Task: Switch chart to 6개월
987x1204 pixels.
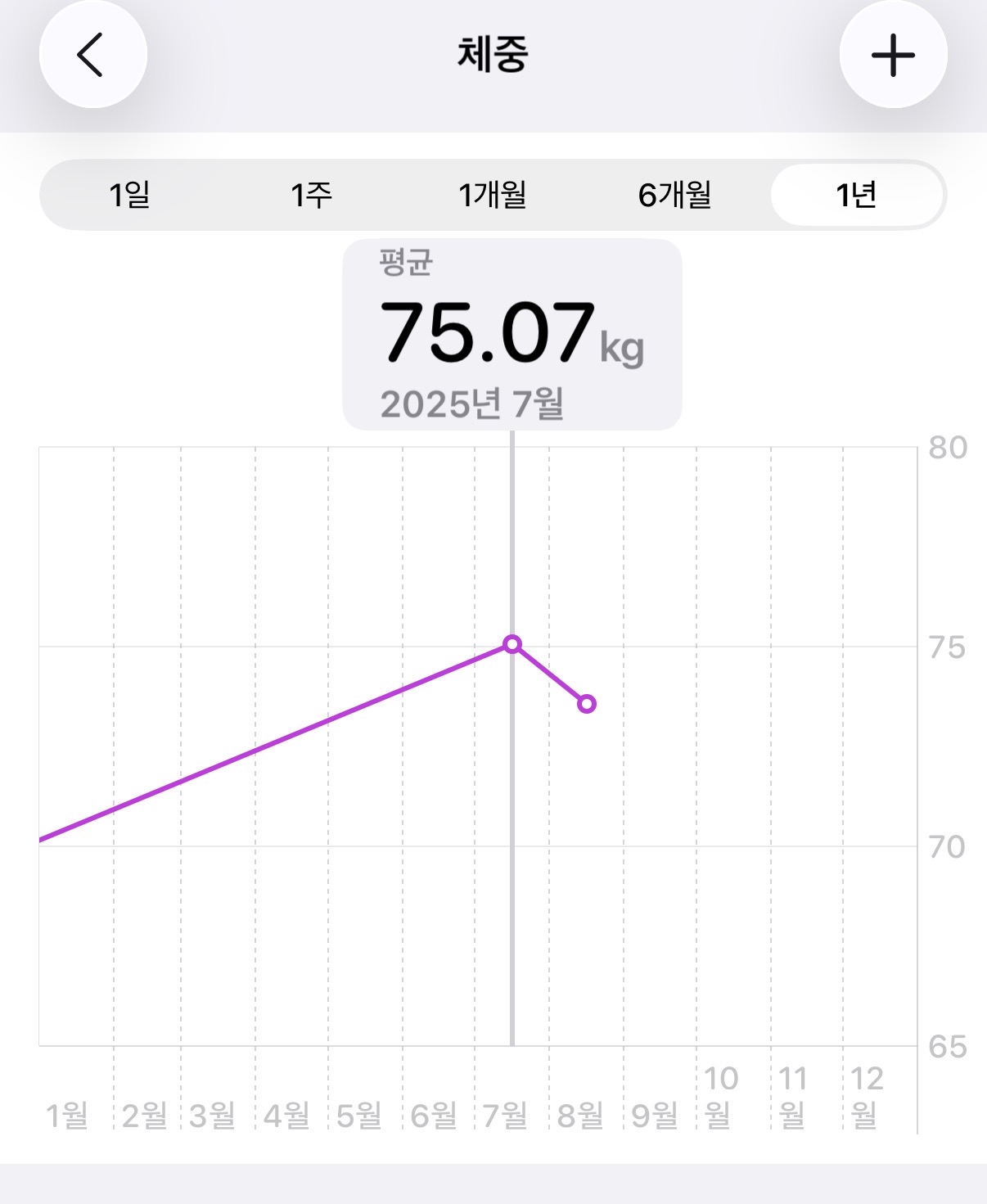Action: pyautogui.click(x=674, y=195)
